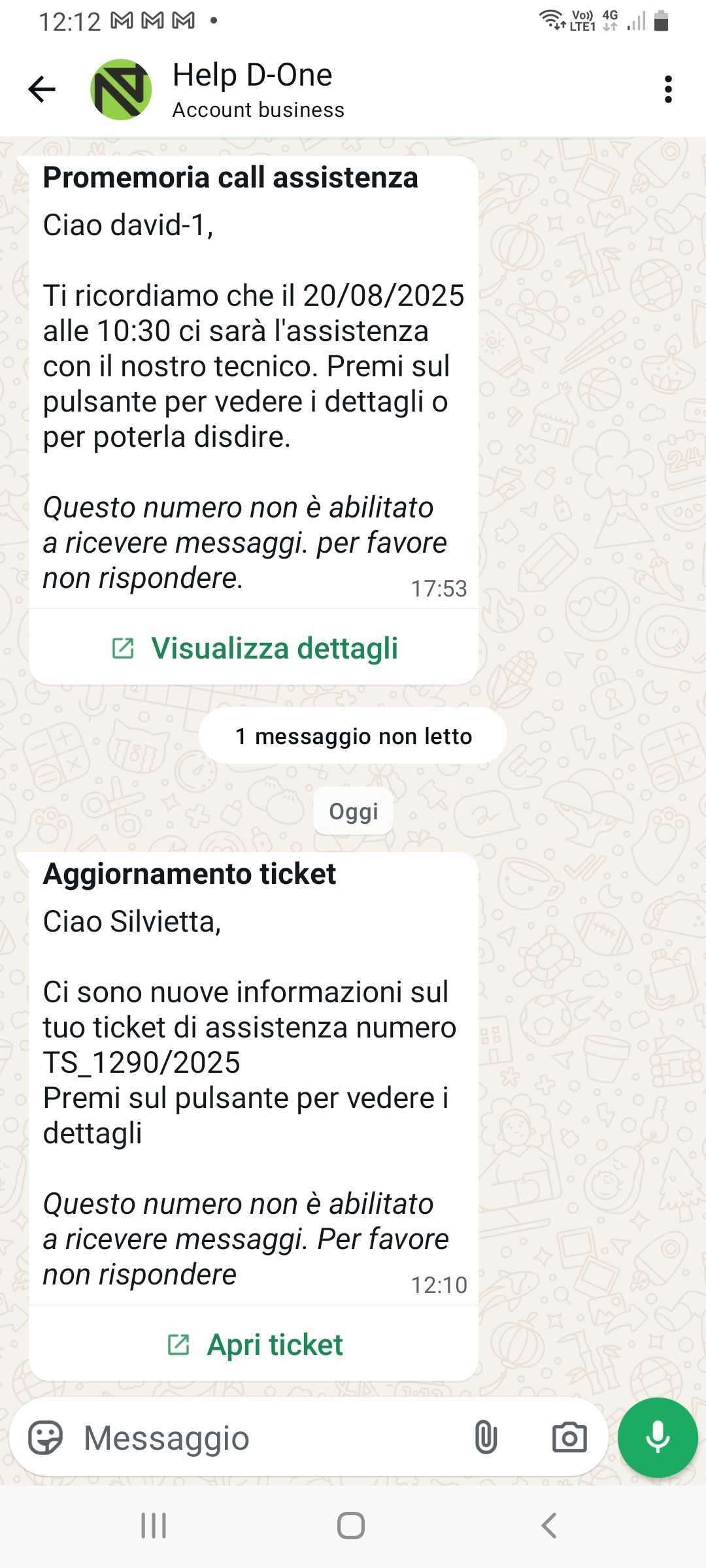Open Help D-One contact info
The width and height of the screenshot is (706, 1568).
pos(258,90)
